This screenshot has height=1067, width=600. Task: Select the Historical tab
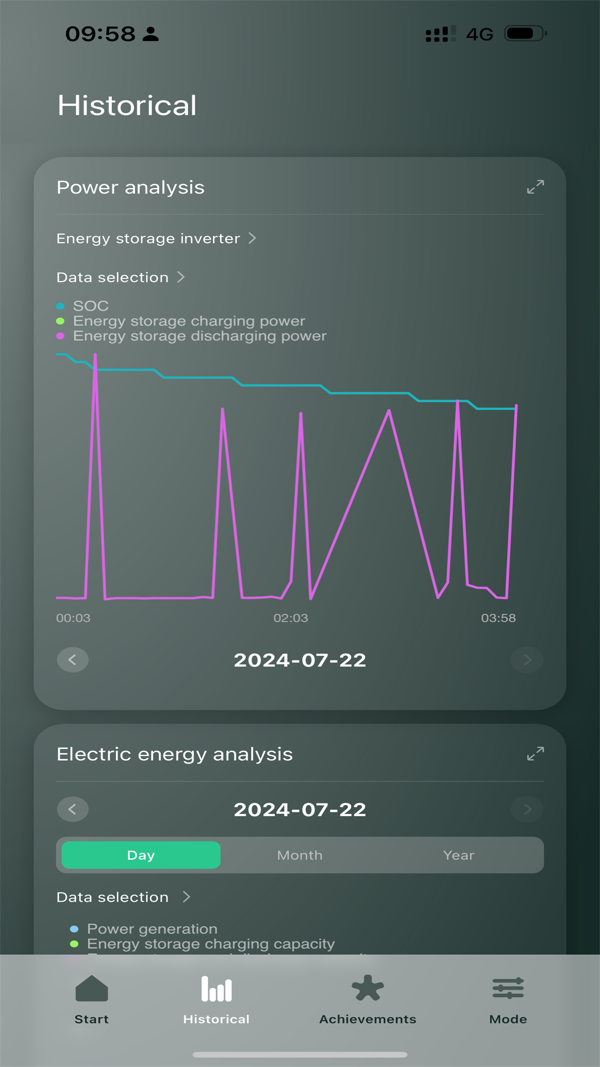(x=216, y=1000)
